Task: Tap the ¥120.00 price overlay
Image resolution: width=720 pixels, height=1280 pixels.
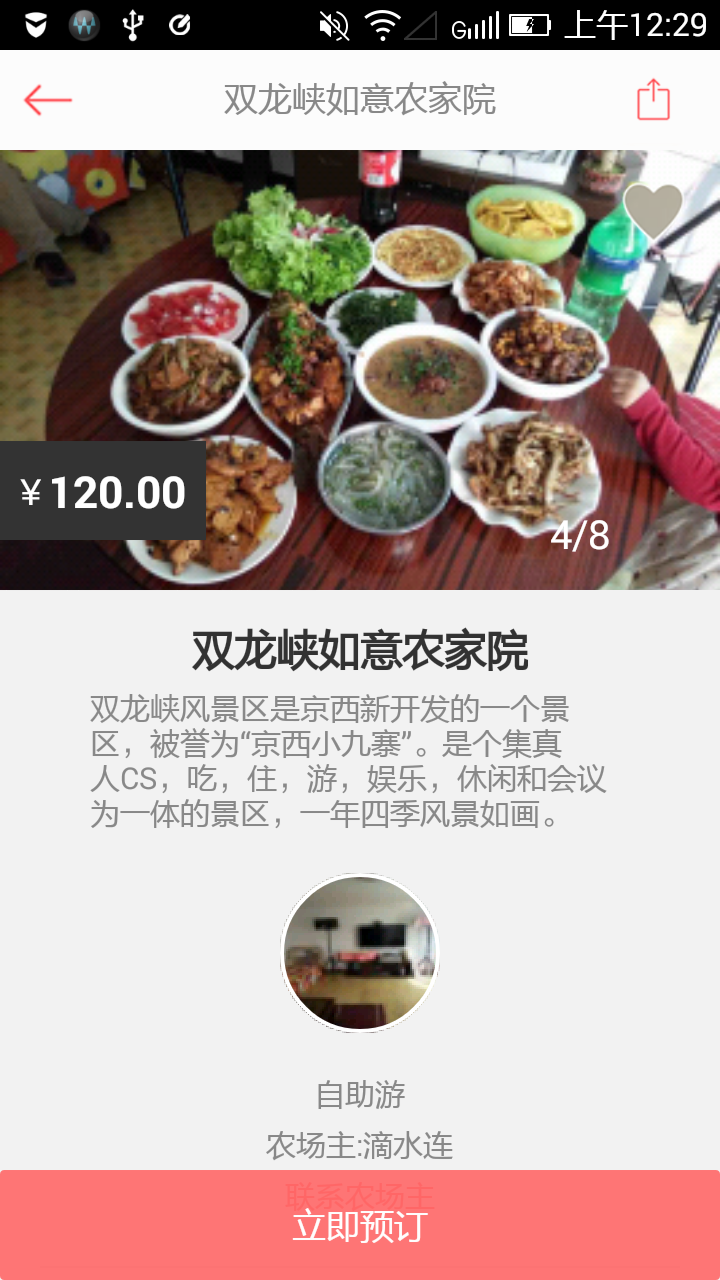Action: [x=100, y=490]
